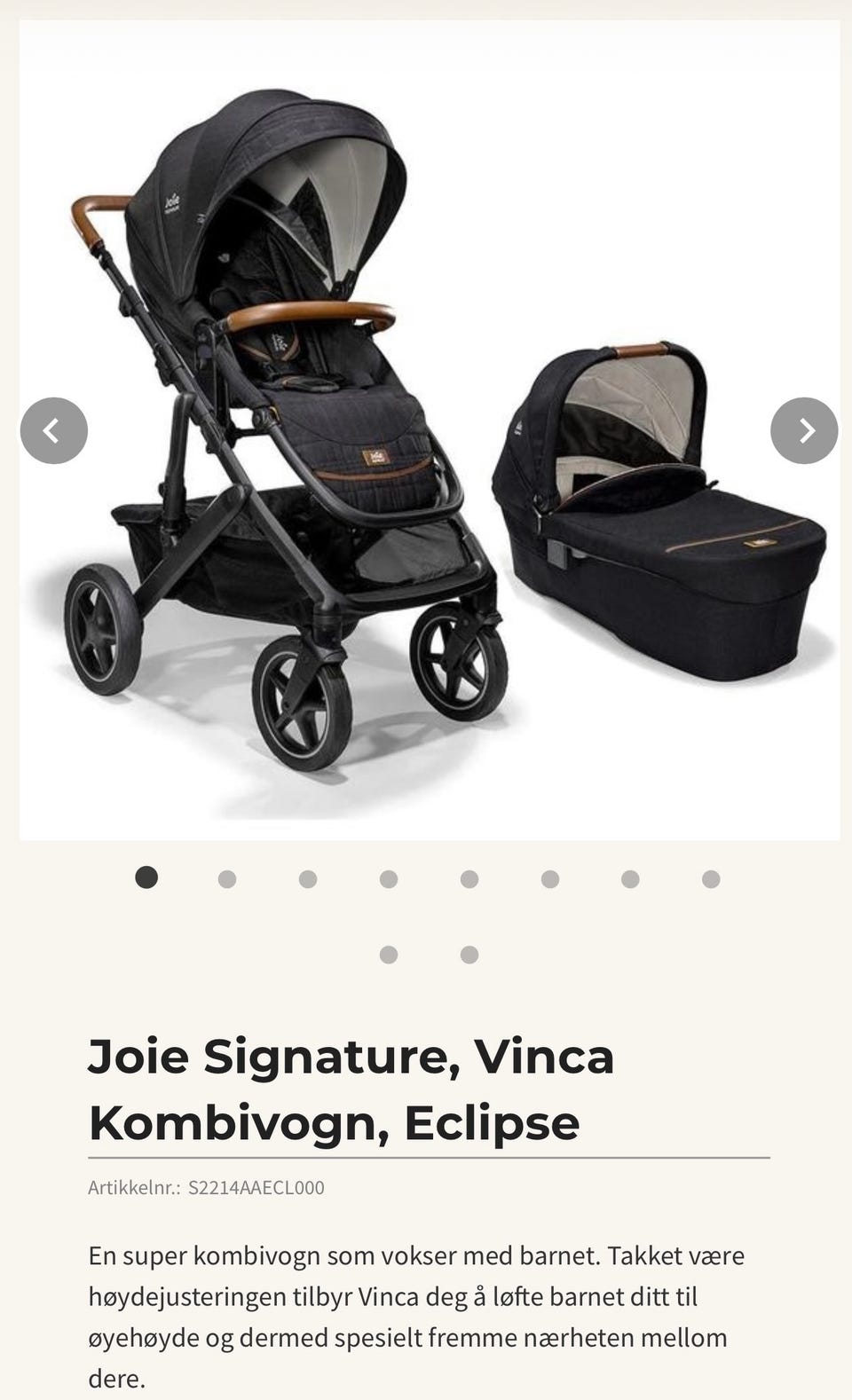Select the last carousel page dot
The height and width of the screenshot is (1400, 852).
coord(469,955)
